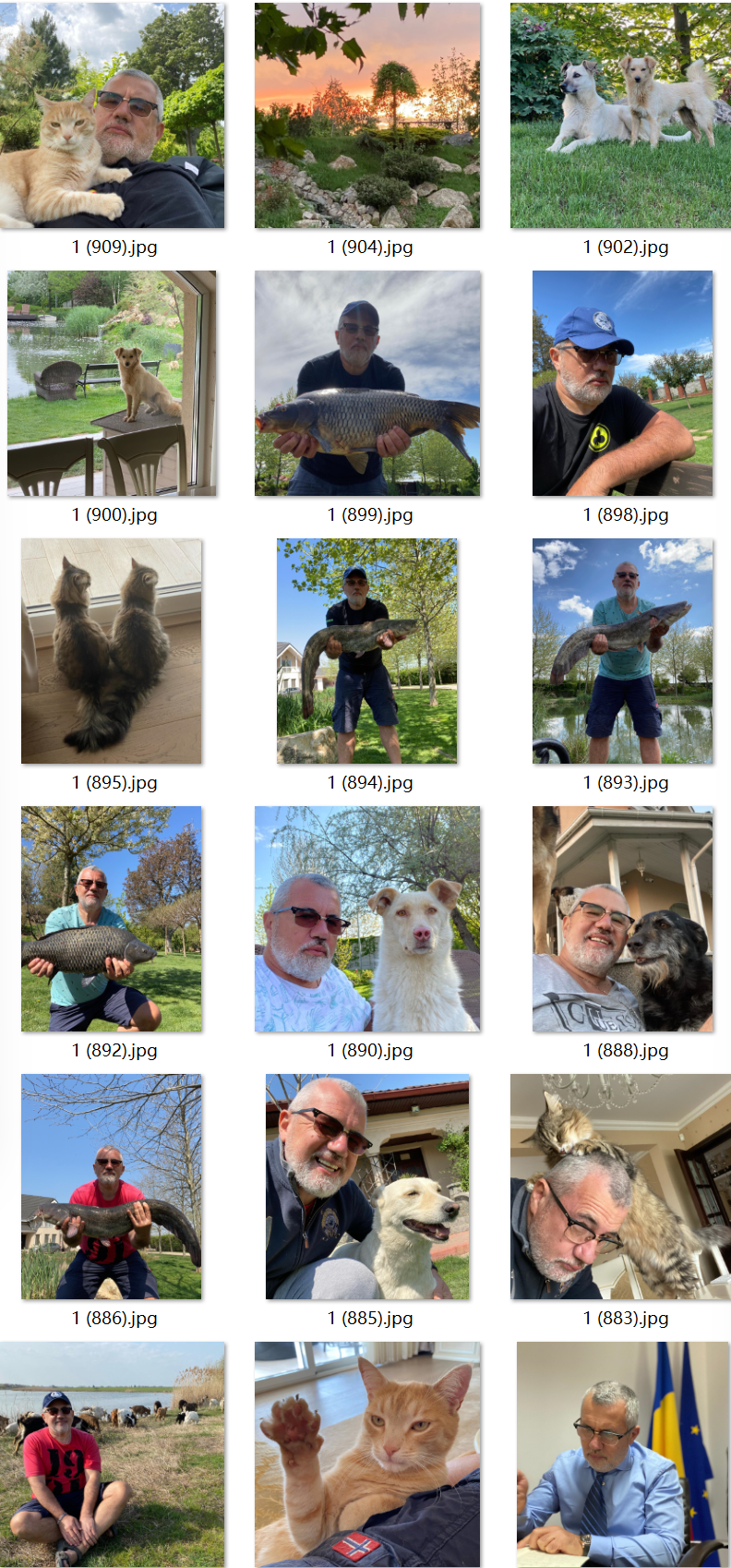Viewport: 731px width, 1568px height.
Task: View the photo 1 (902).jpg
Action: (x=620, y=115)
